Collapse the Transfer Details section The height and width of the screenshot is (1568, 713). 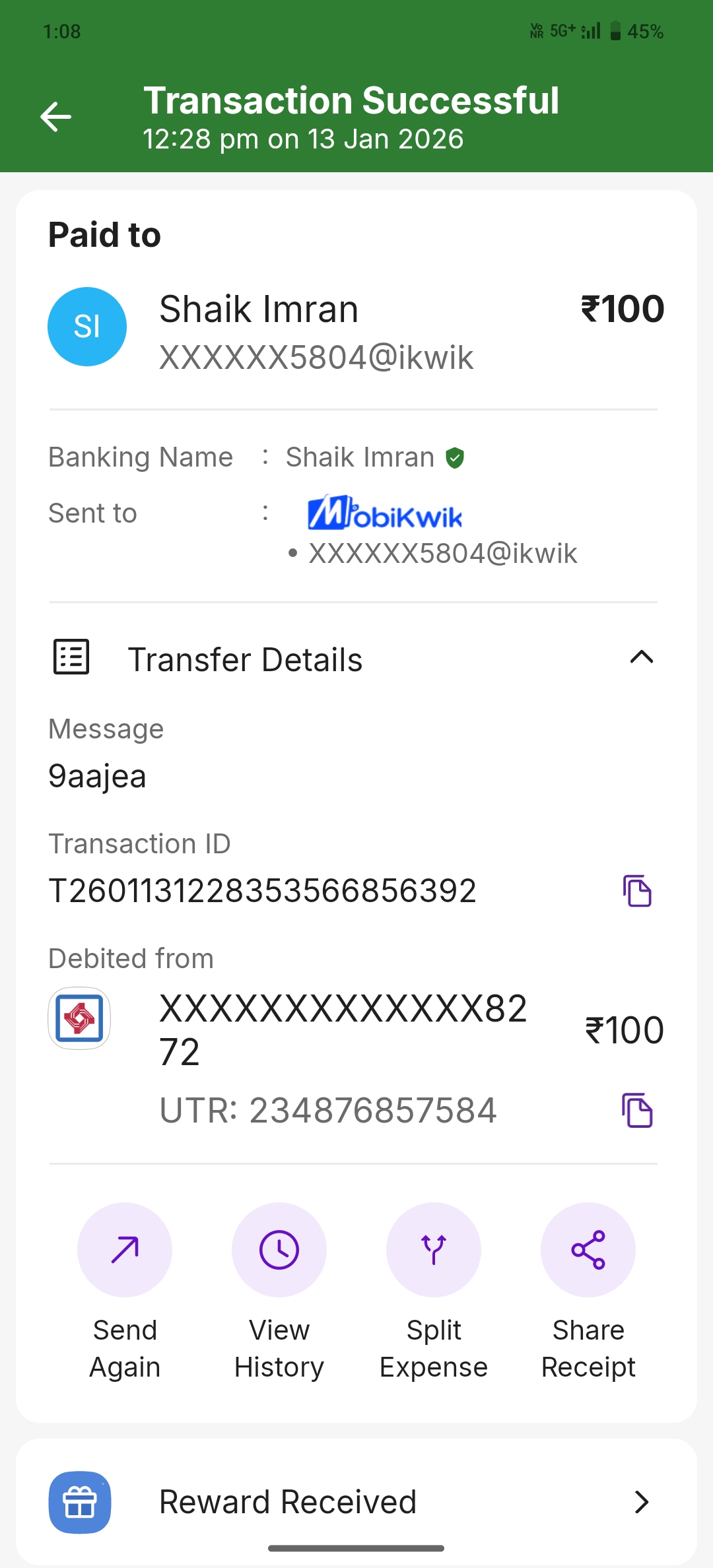click(641, 657)
